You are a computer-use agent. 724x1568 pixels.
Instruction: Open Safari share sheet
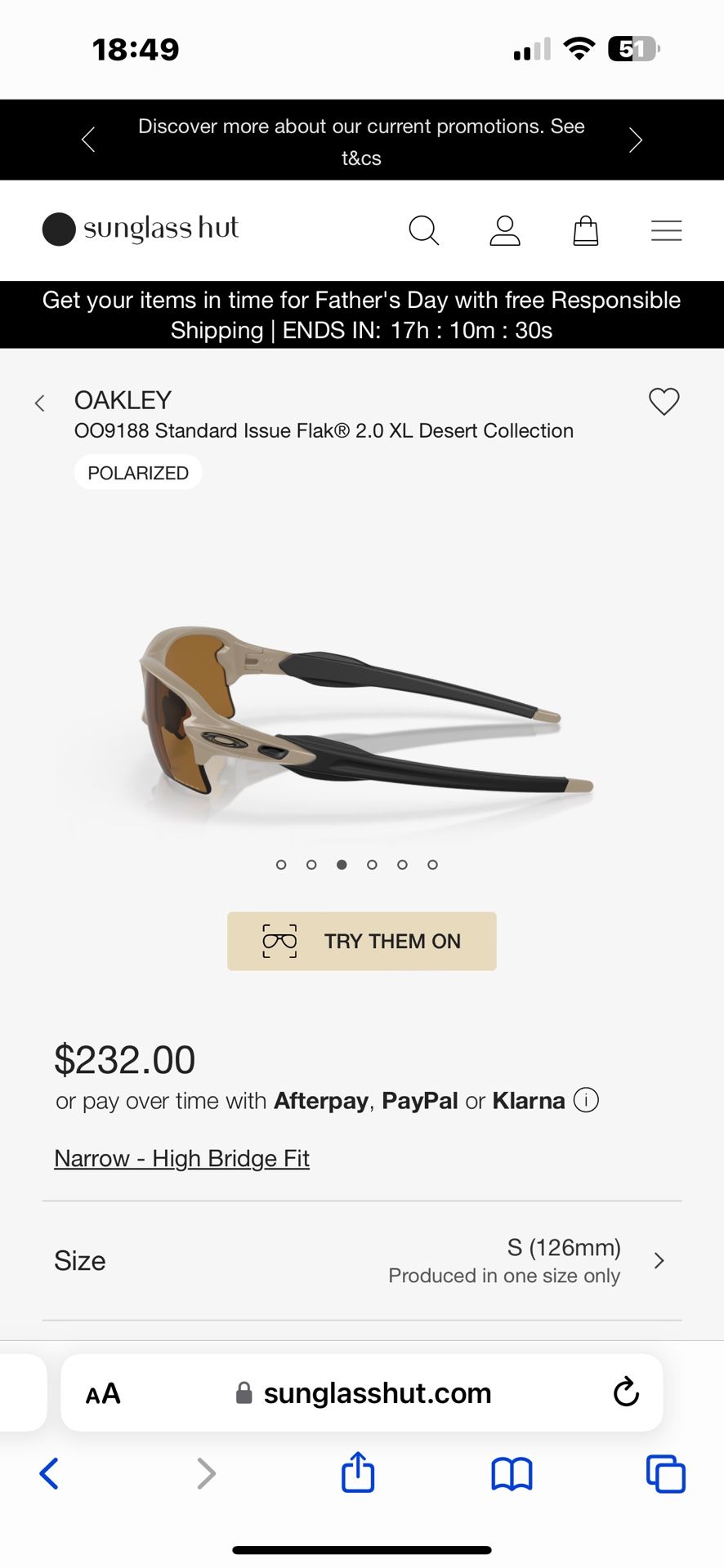click(358, 1473)
